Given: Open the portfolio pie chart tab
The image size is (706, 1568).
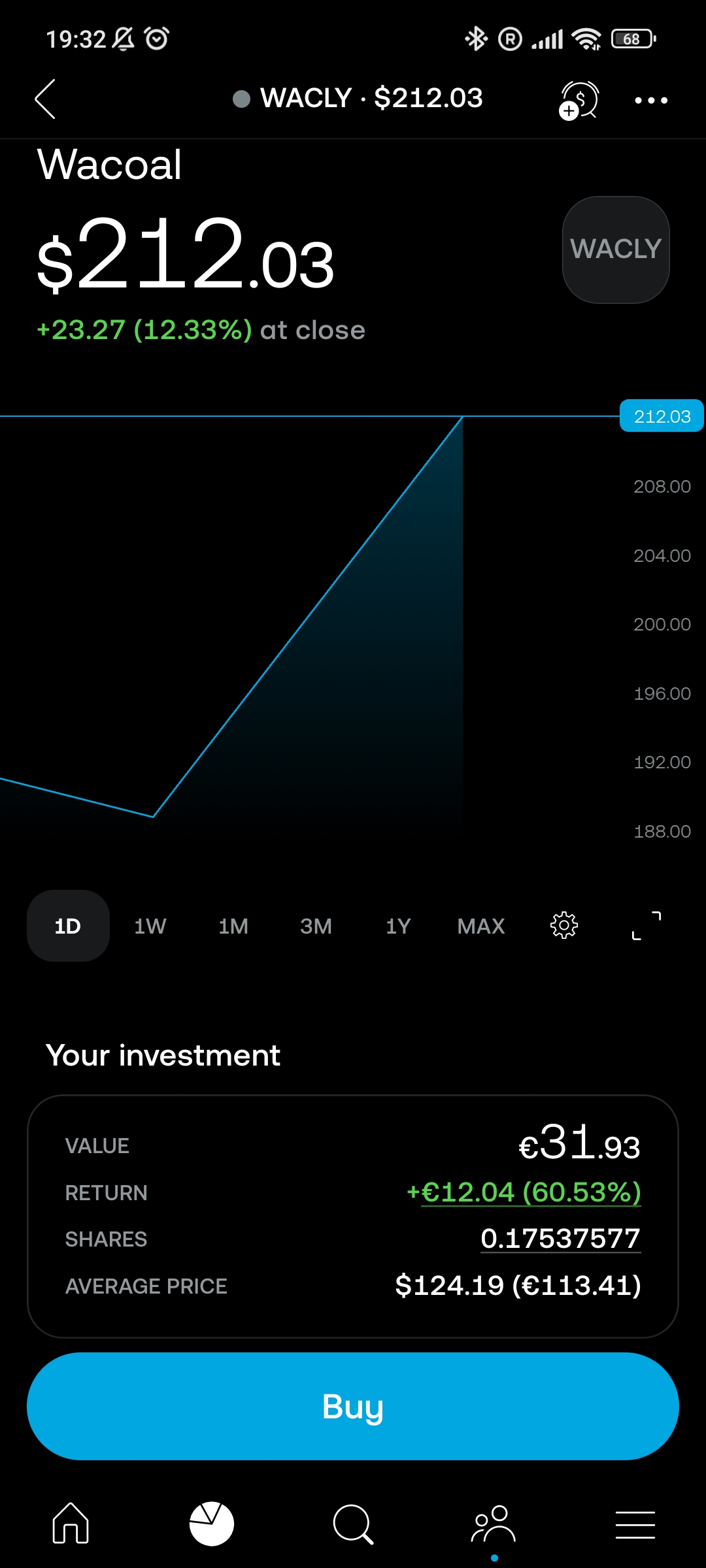Looking at the screenshot, I should pyautogui.click(x=212, y=1524).
